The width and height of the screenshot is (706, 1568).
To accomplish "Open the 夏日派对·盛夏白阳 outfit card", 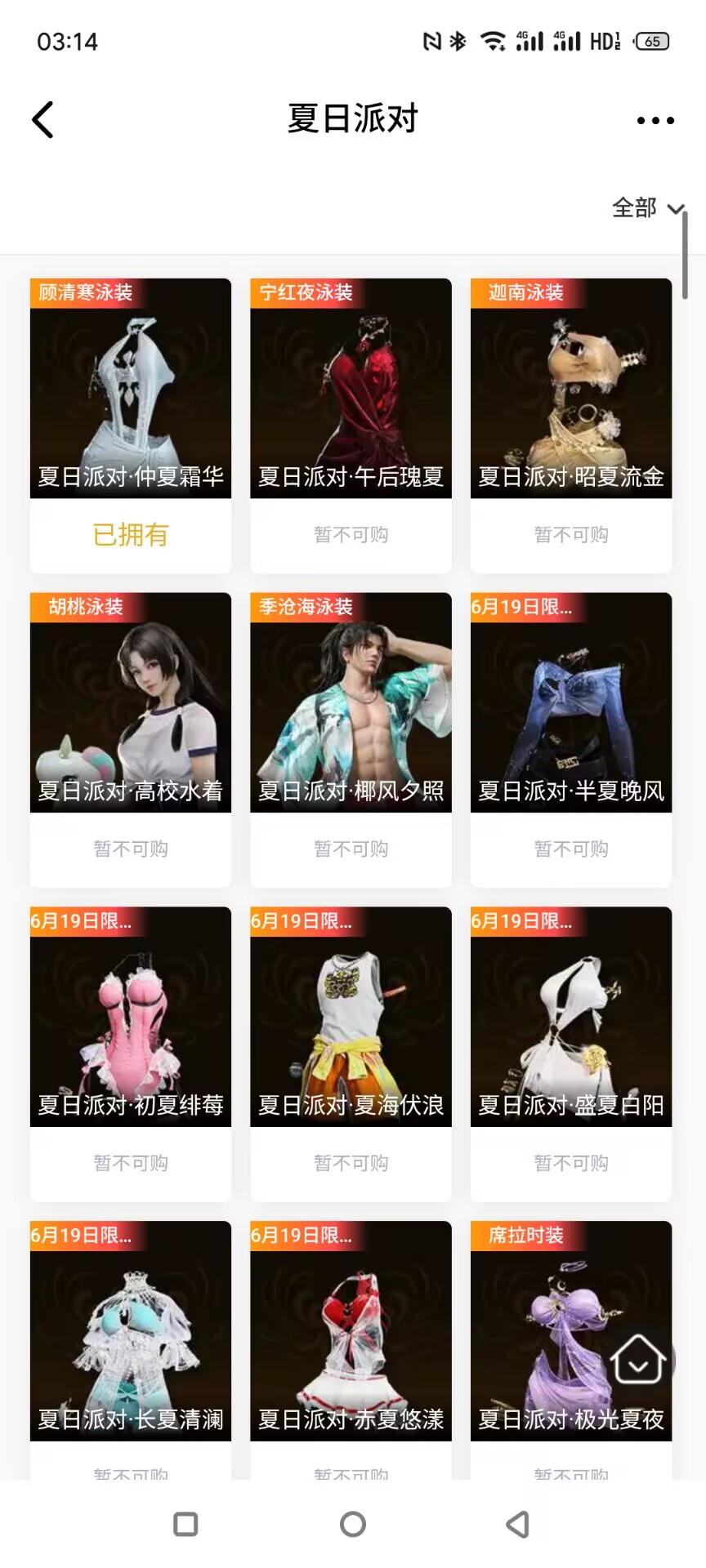I will click(571, 1017).
